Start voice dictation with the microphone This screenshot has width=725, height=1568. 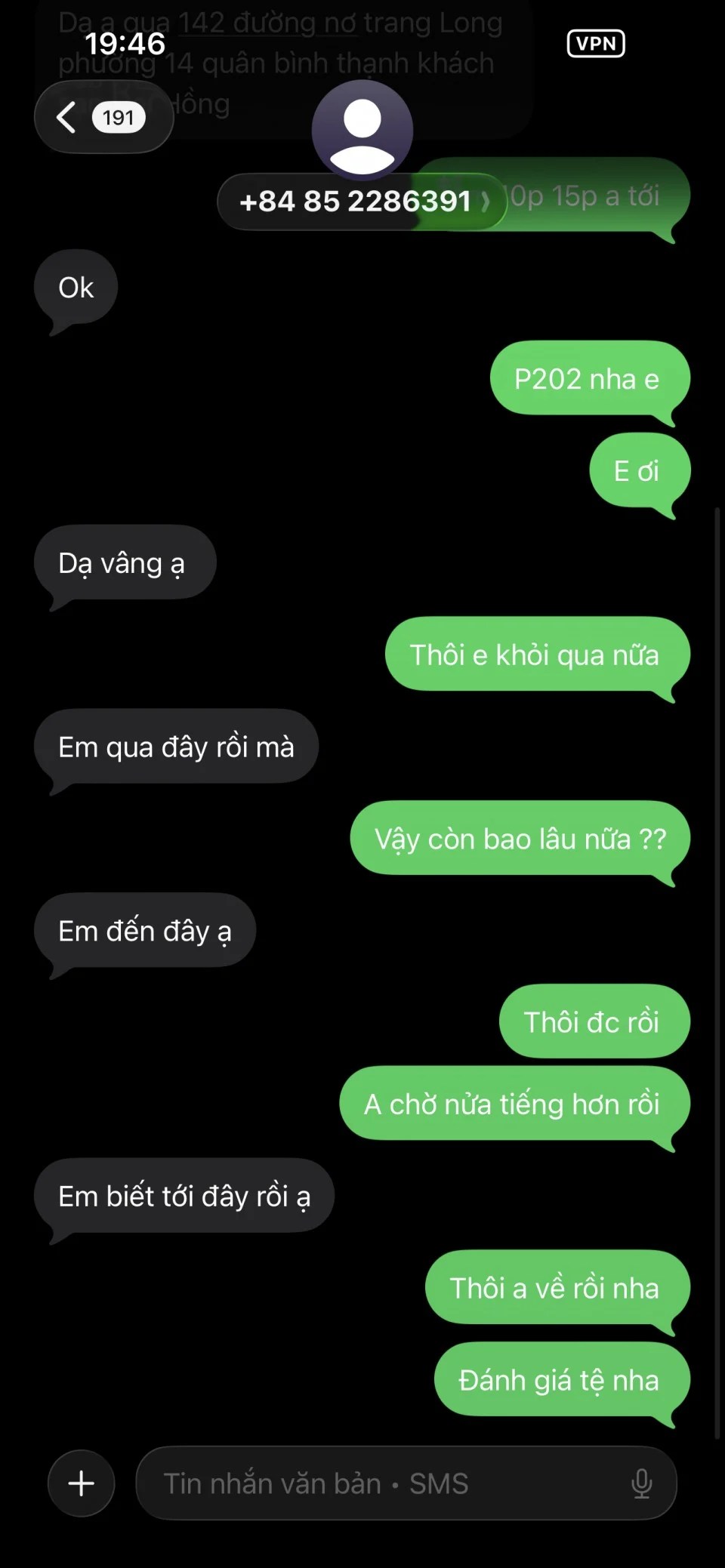tap(641, 1483)
